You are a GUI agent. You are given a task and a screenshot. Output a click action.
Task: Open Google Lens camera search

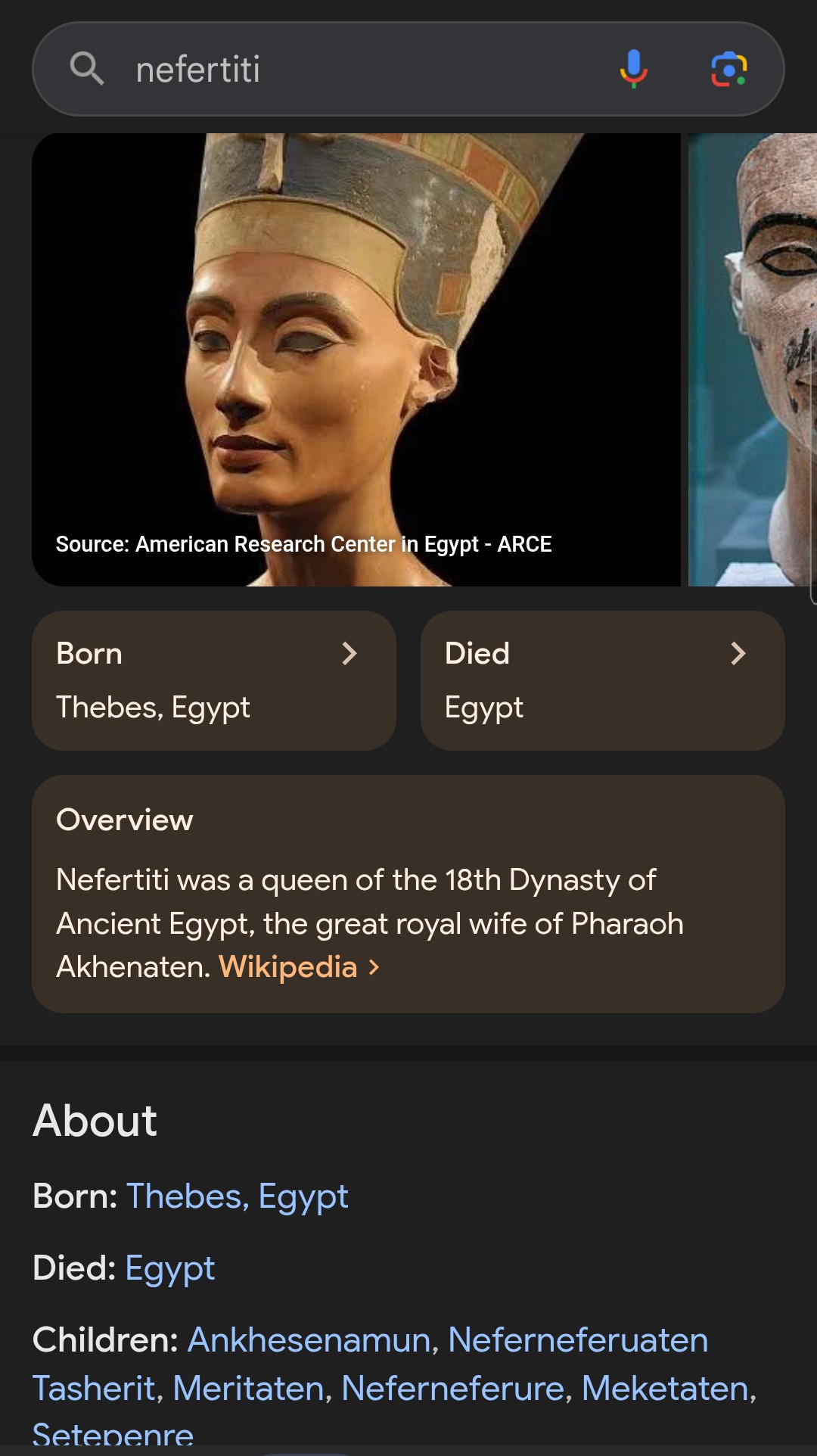[728, 70]
